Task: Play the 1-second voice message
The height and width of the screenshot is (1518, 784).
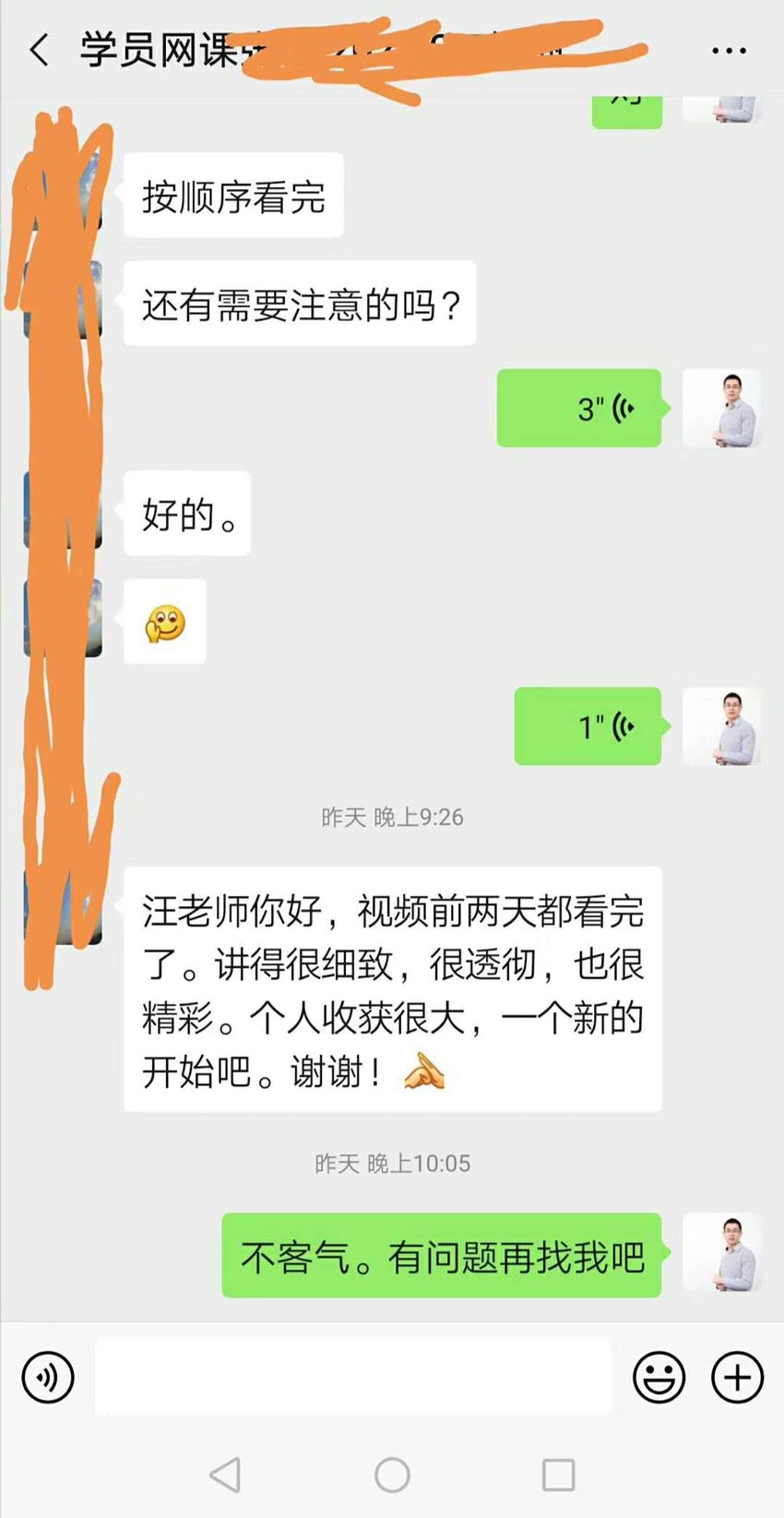Action: pyautogui.click(x=588, y=726)
